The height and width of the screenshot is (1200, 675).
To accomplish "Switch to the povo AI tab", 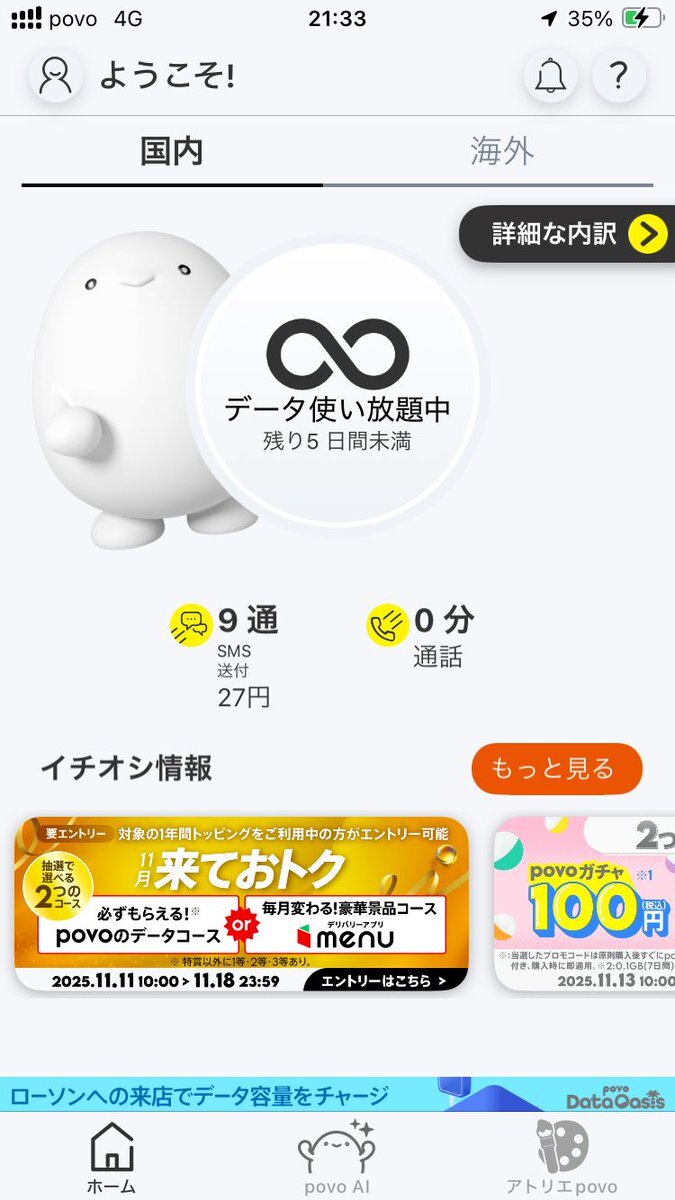I will tap(336, 1158).
